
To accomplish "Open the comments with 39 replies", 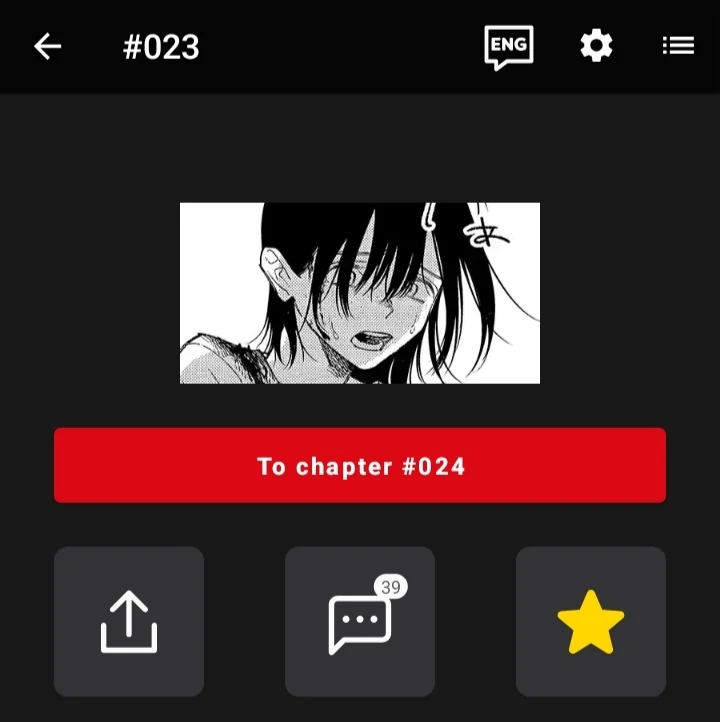I will point(360,622).
